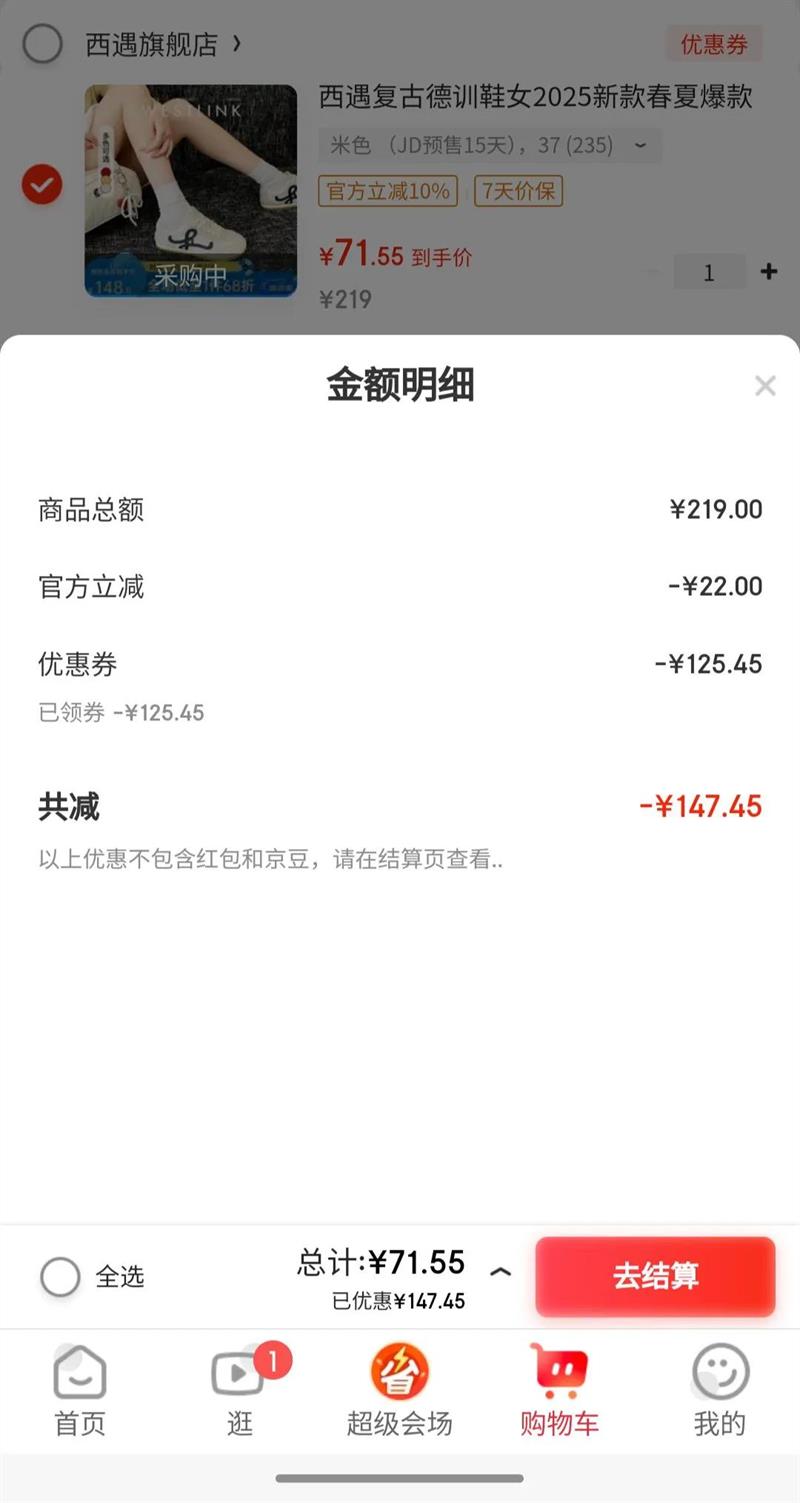
Task: Uncheck the 西遇复古德训鞋 item
Action: (x=42, y=185)
